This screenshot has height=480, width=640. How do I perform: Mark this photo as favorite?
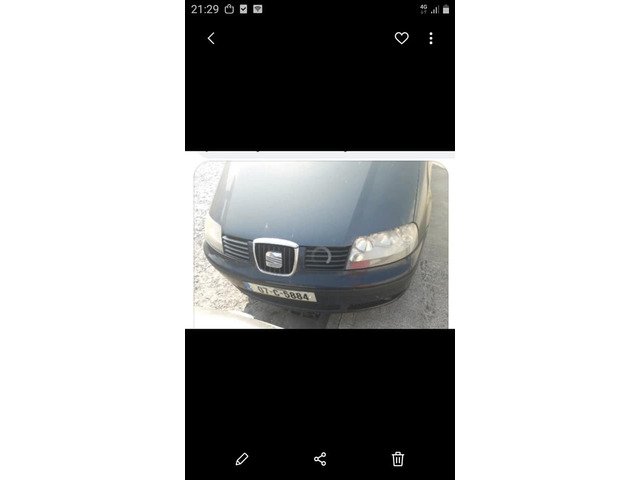[401, 38]
